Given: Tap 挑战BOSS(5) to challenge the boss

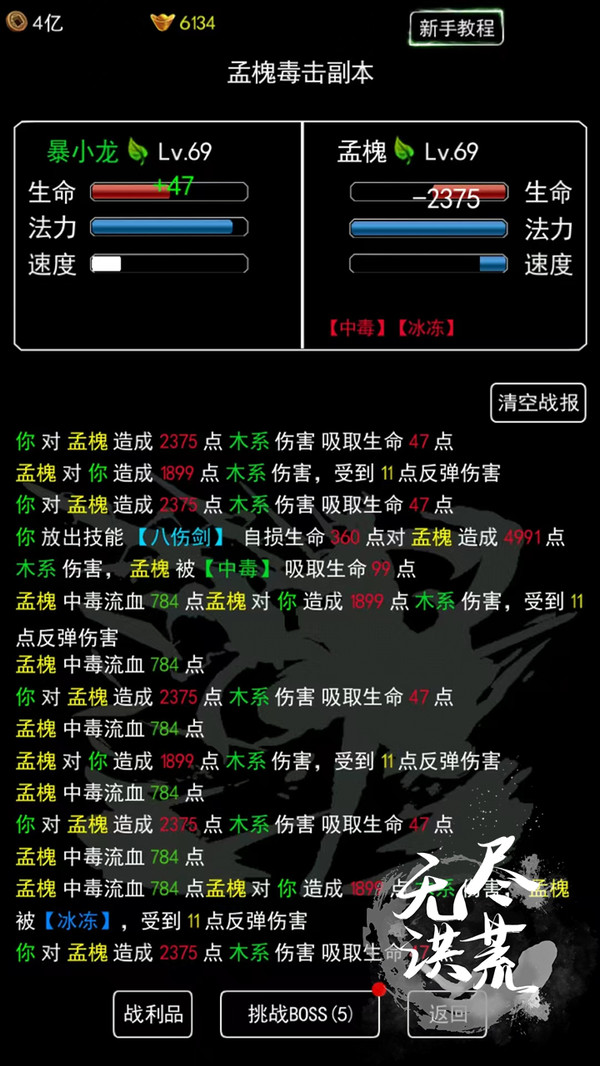Looking at the screenshot, I should pos(300,1013).
